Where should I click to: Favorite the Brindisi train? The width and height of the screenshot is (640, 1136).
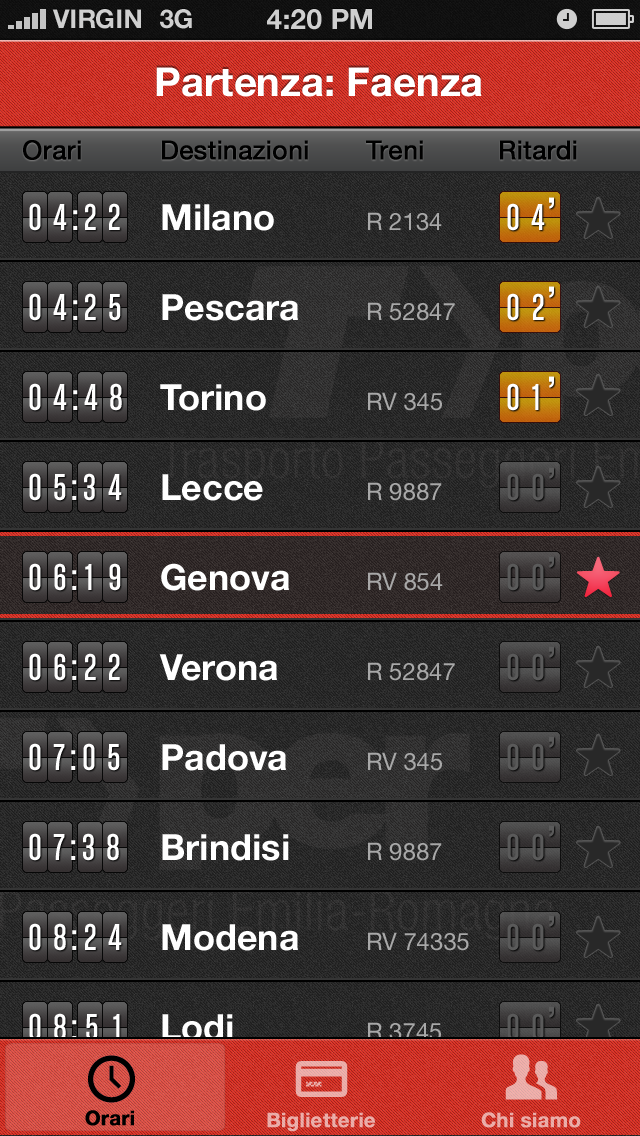tap(598, 848)
